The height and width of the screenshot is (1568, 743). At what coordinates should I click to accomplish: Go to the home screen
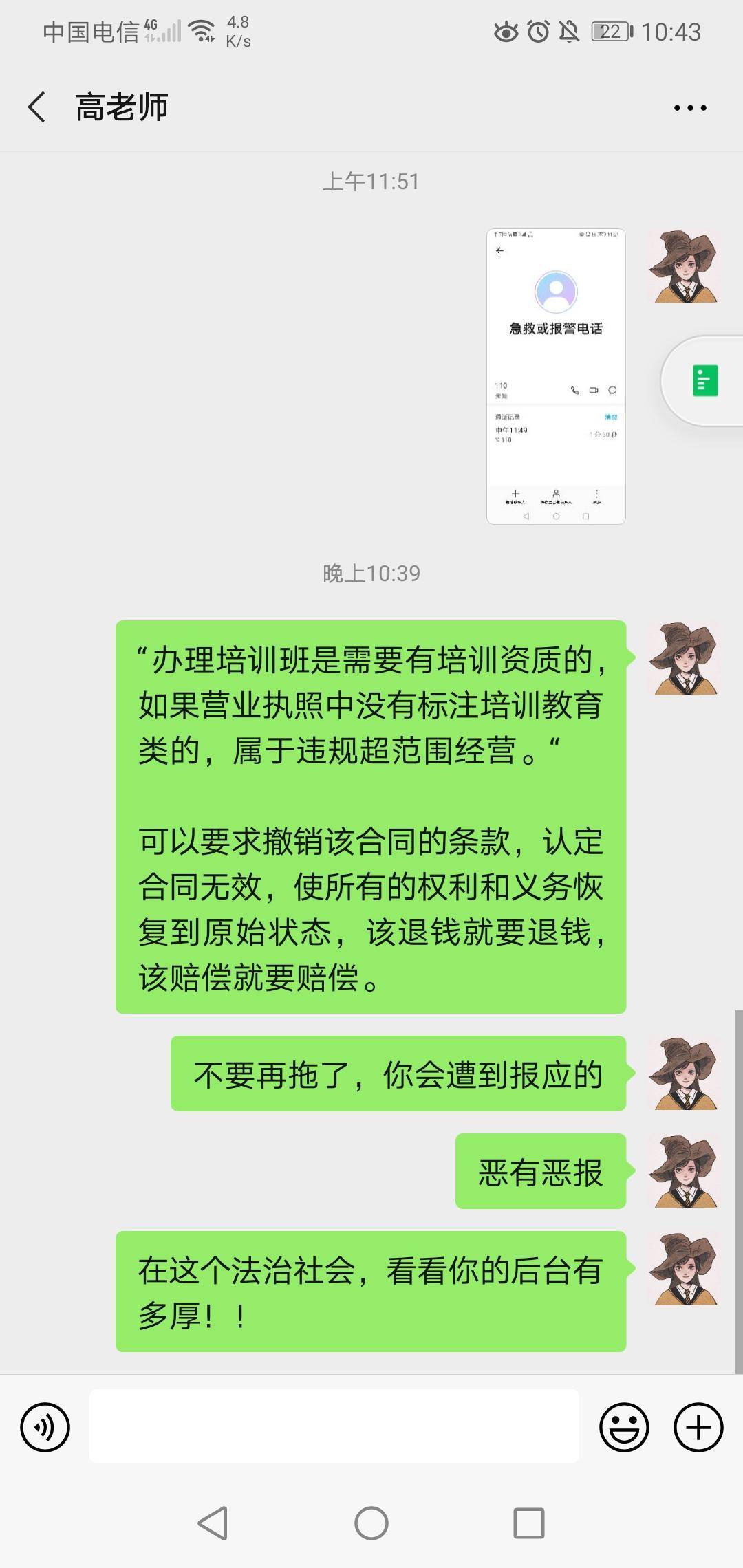point(371,1523)
